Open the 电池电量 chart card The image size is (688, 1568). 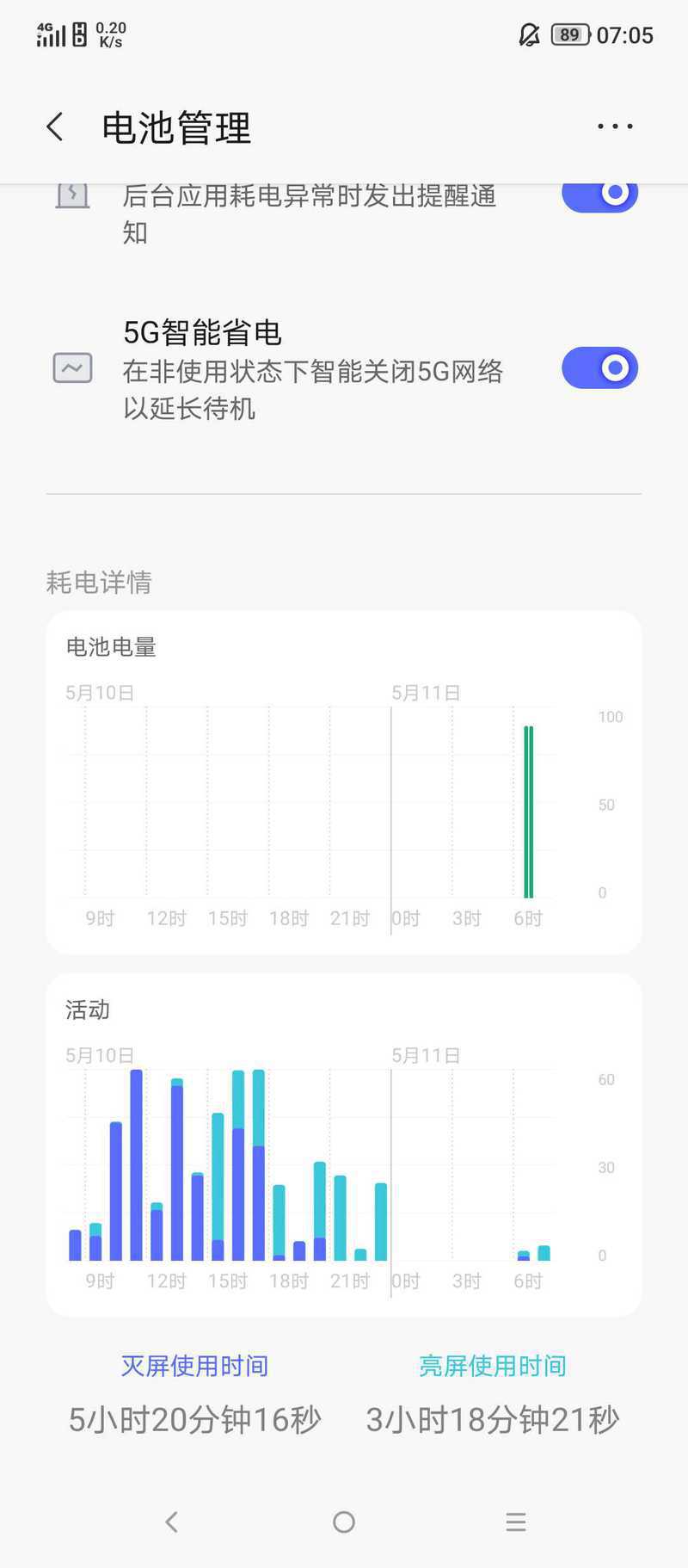tap(344, 782)
